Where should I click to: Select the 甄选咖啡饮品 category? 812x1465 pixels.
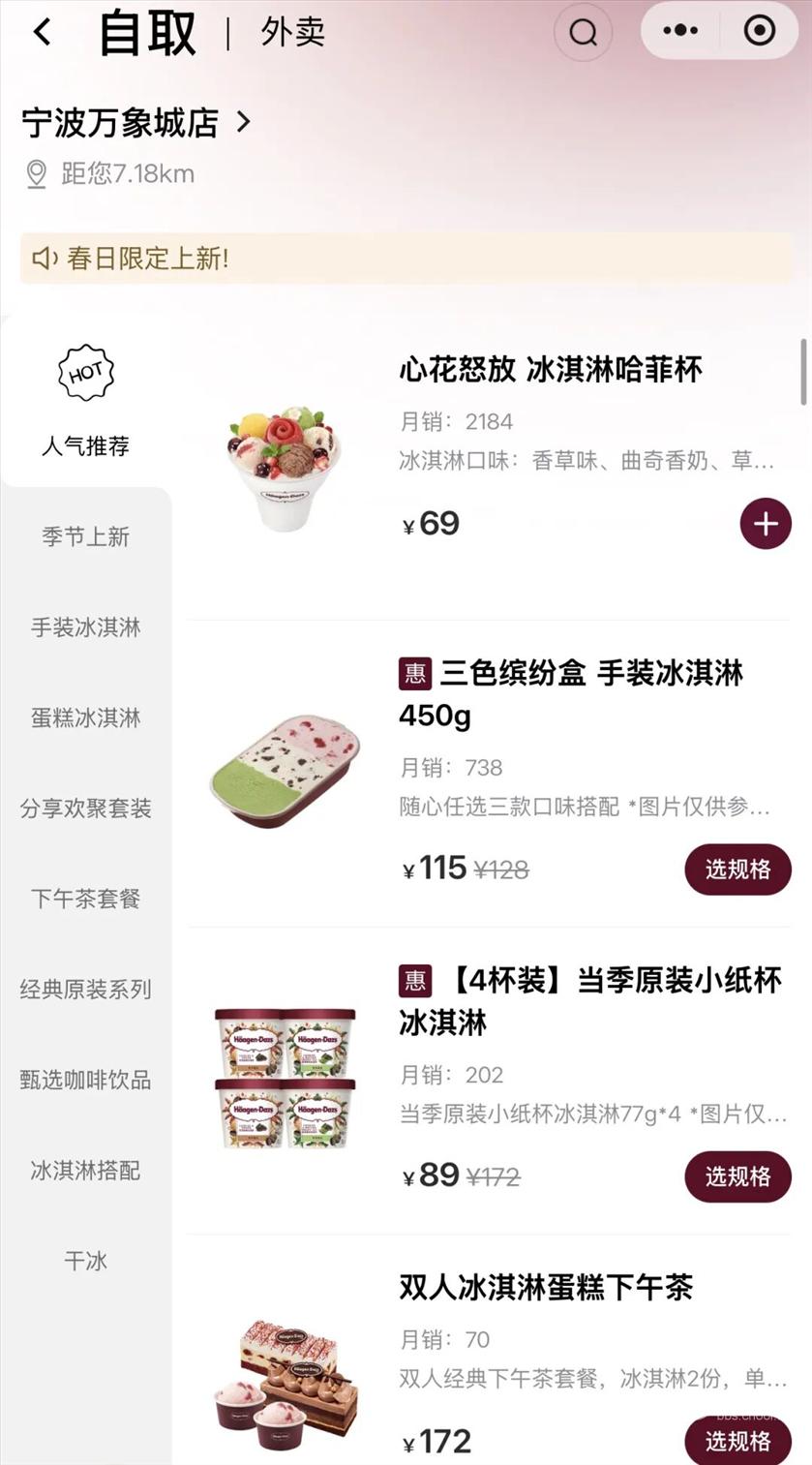coord(85,1080)
